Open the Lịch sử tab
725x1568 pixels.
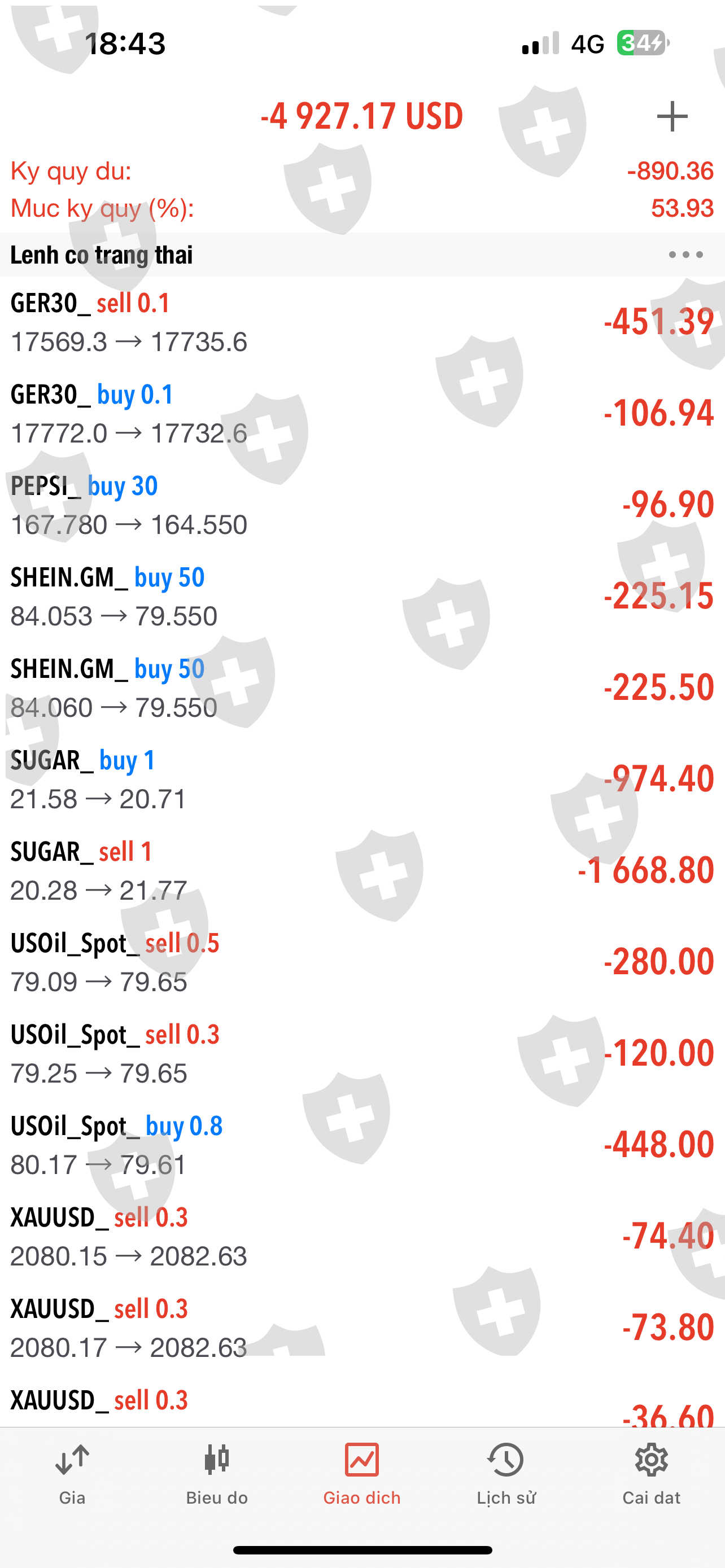[506, 1474]
